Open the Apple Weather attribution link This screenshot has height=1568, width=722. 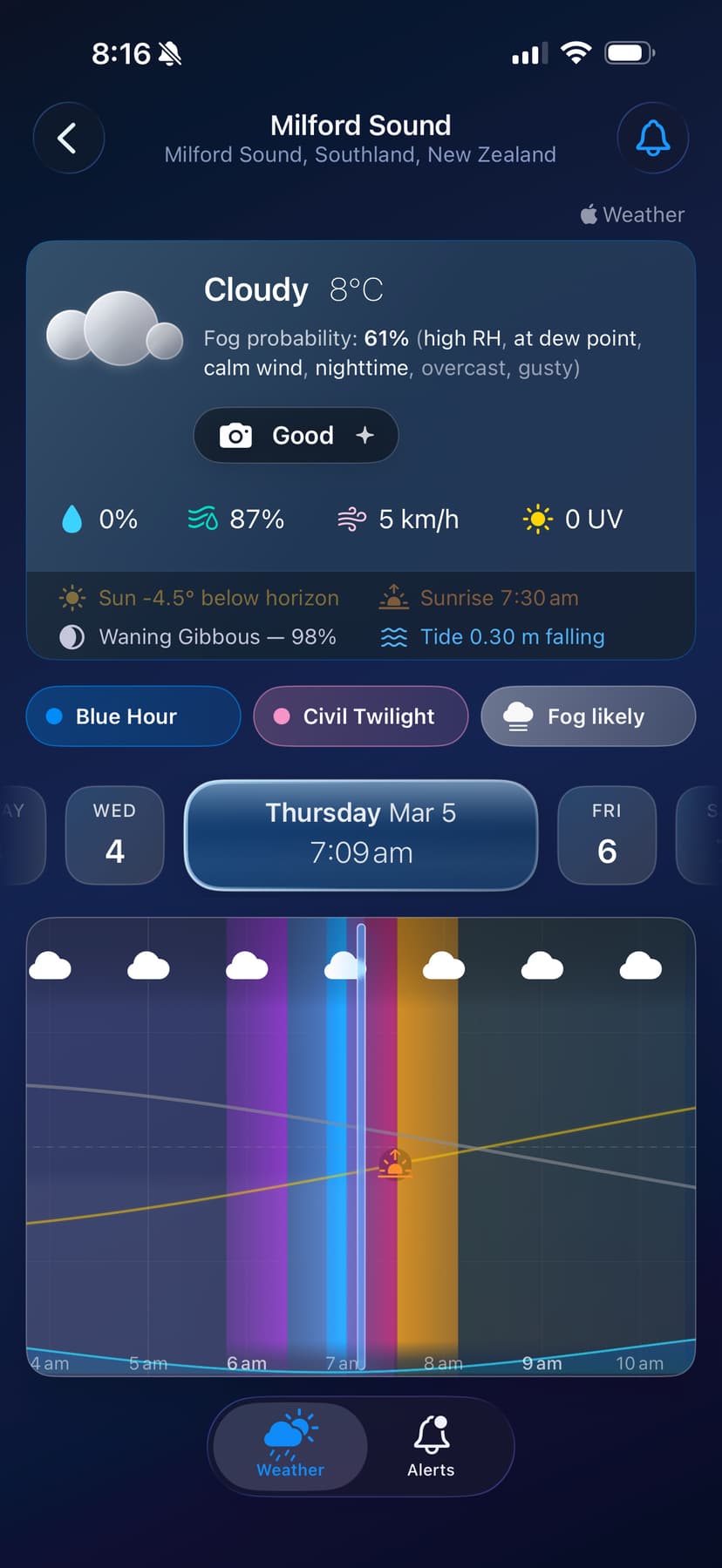click(x=631, y=214)
